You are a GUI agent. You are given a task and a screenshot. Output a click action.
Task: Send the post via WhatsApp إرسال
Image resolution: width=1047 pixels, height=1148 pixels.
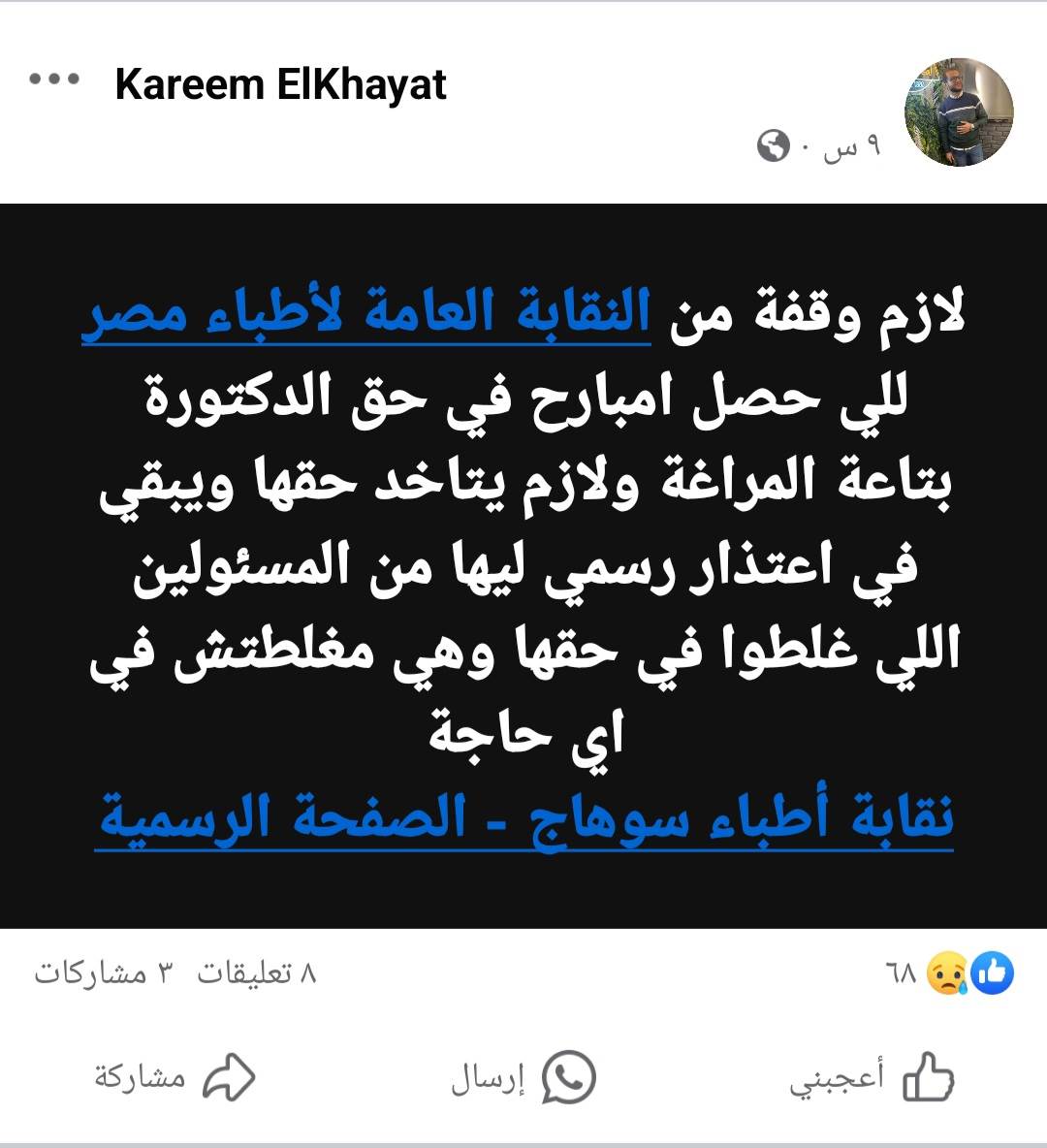tap(524, 1077)
